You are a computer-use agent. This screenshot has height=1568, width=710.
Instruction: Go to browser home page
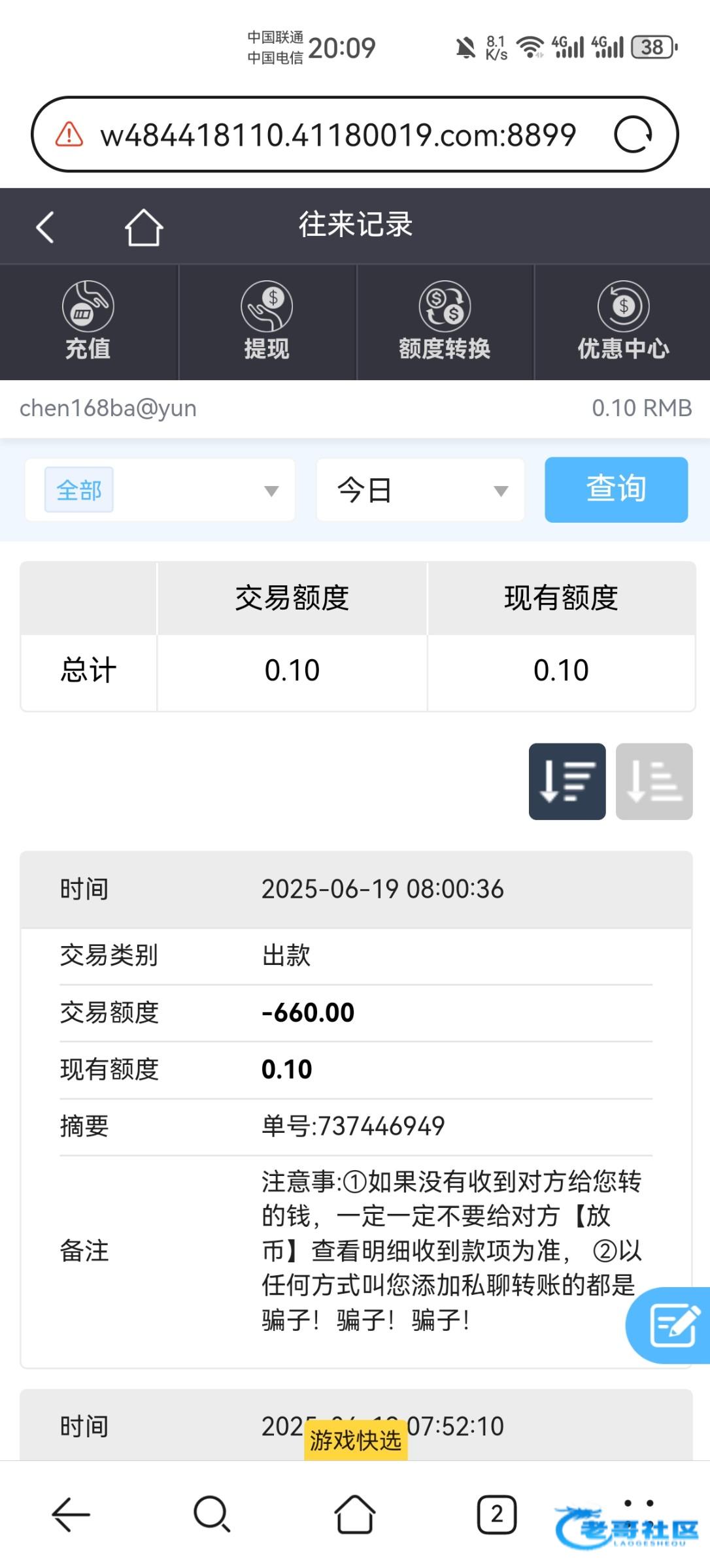[354, 1514]
